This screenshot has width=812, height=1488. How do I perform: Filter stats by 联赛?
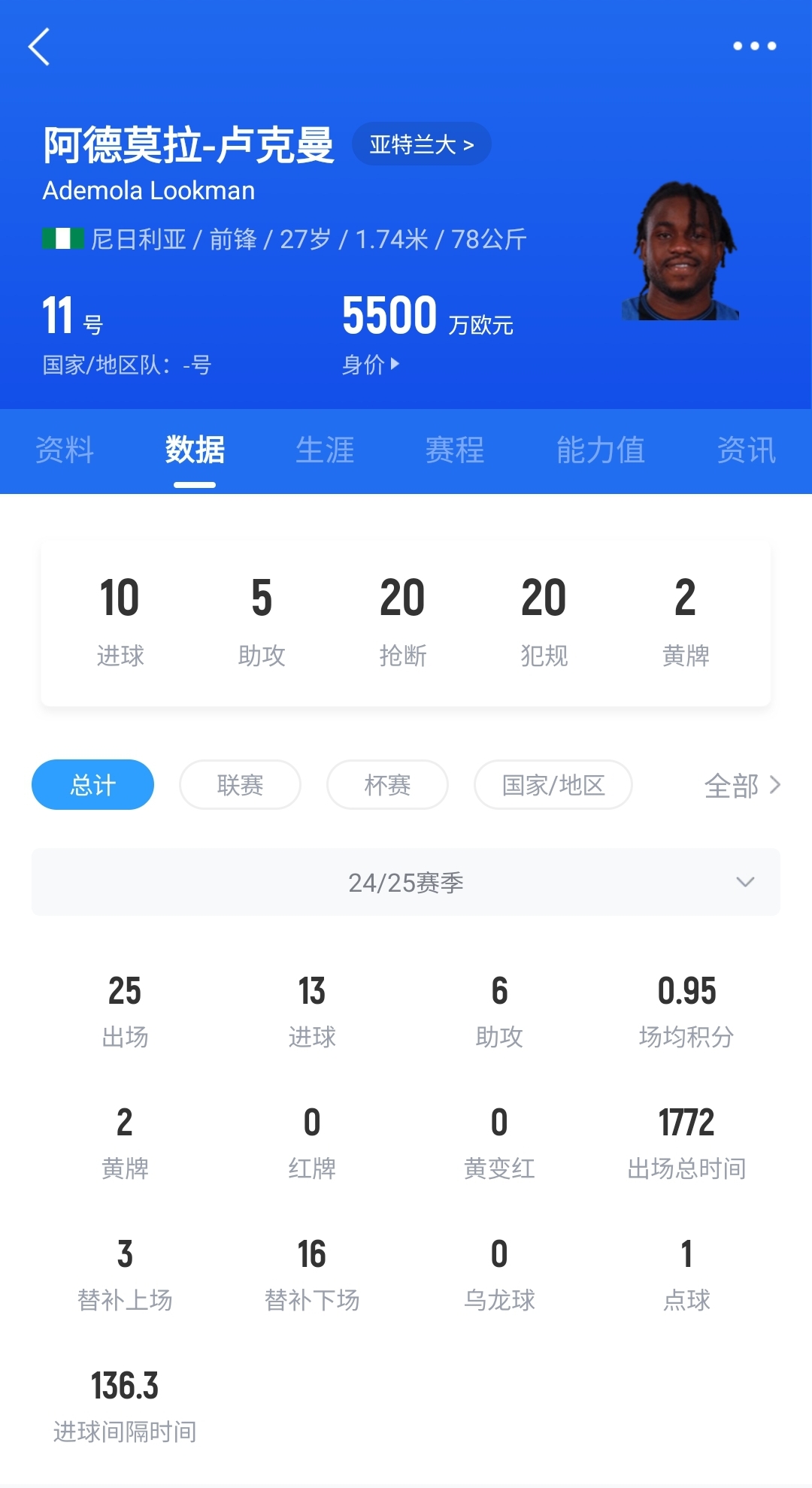pos(240,785)
